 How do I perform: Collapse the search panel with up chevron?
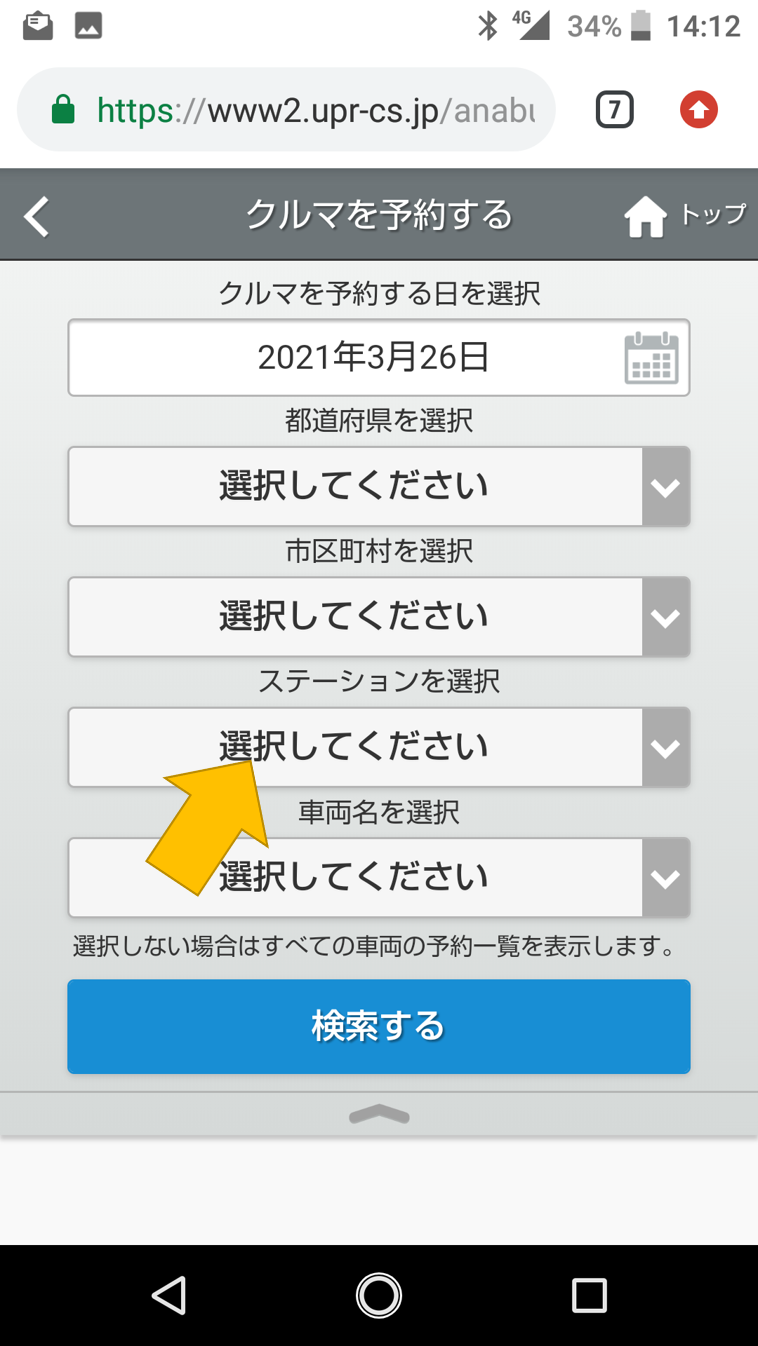378,1114
